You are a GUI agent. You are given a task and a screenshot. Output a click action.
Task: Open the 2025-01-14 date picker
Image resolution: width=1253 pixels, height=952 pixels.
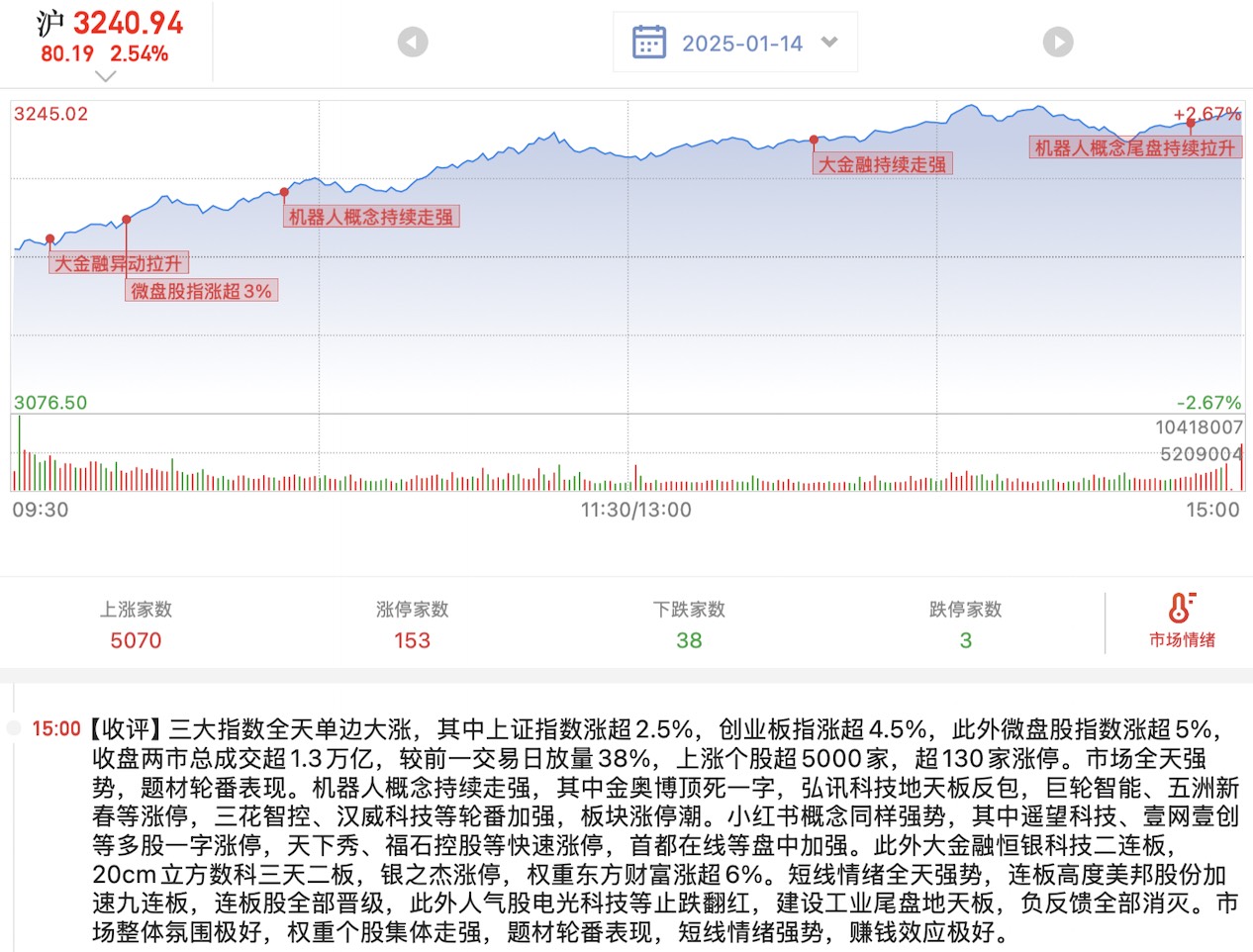coord(735,43)
